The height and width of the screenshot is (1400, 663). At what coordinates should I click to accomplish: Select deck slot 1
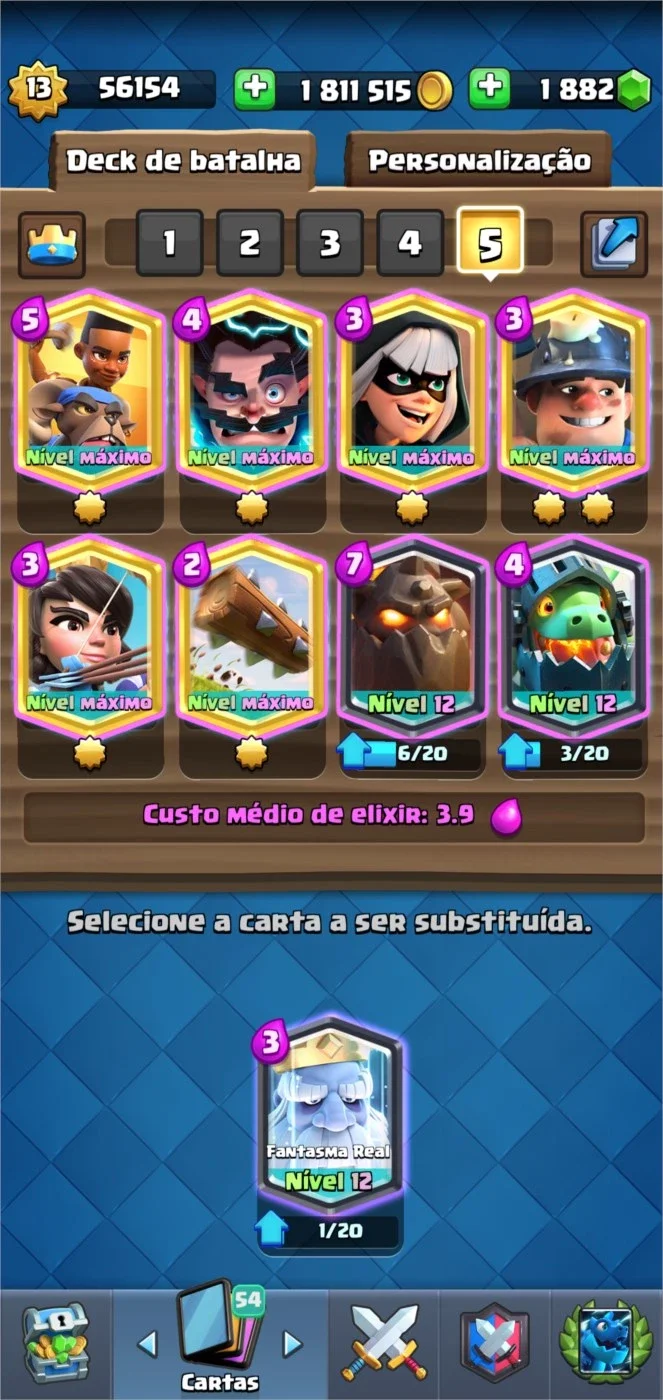click(x=170, y=243)
